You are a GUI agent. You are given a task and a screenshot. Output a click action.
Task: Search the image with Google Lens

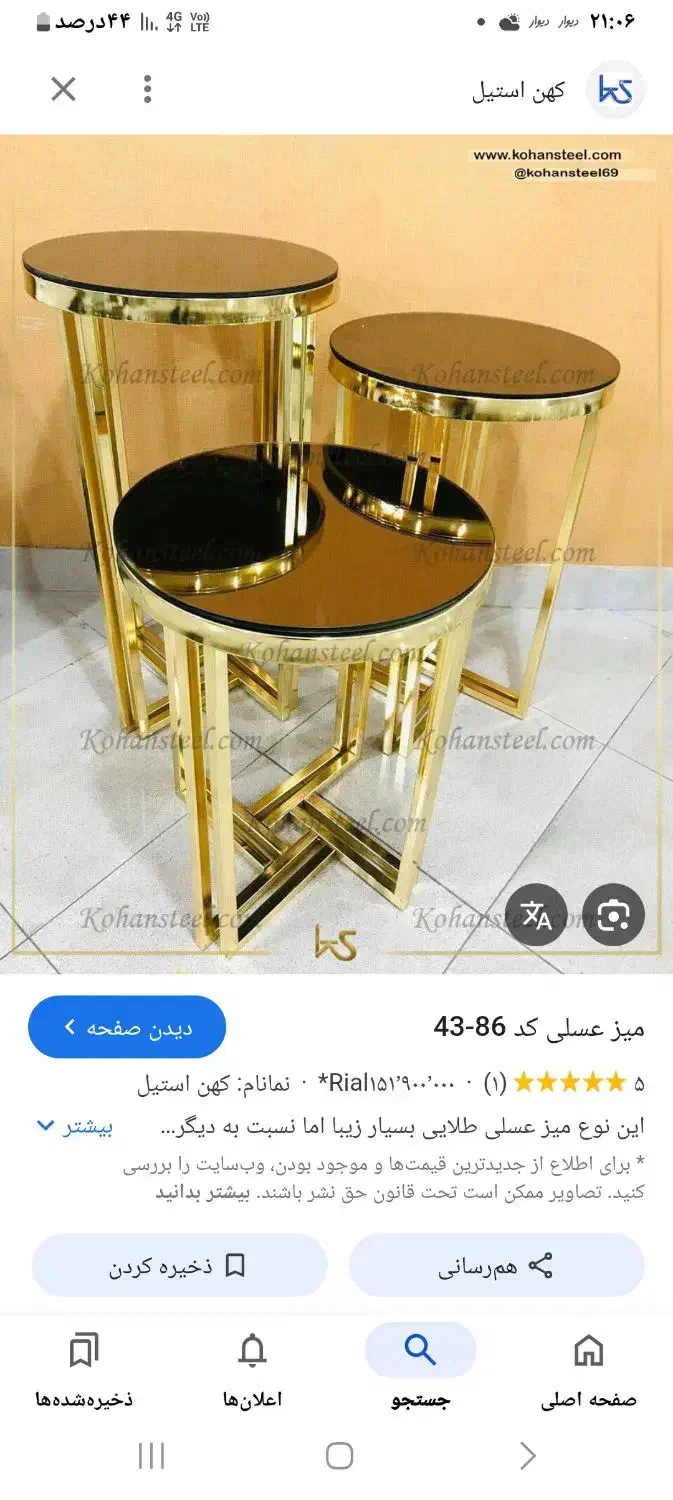coord(613,915)
